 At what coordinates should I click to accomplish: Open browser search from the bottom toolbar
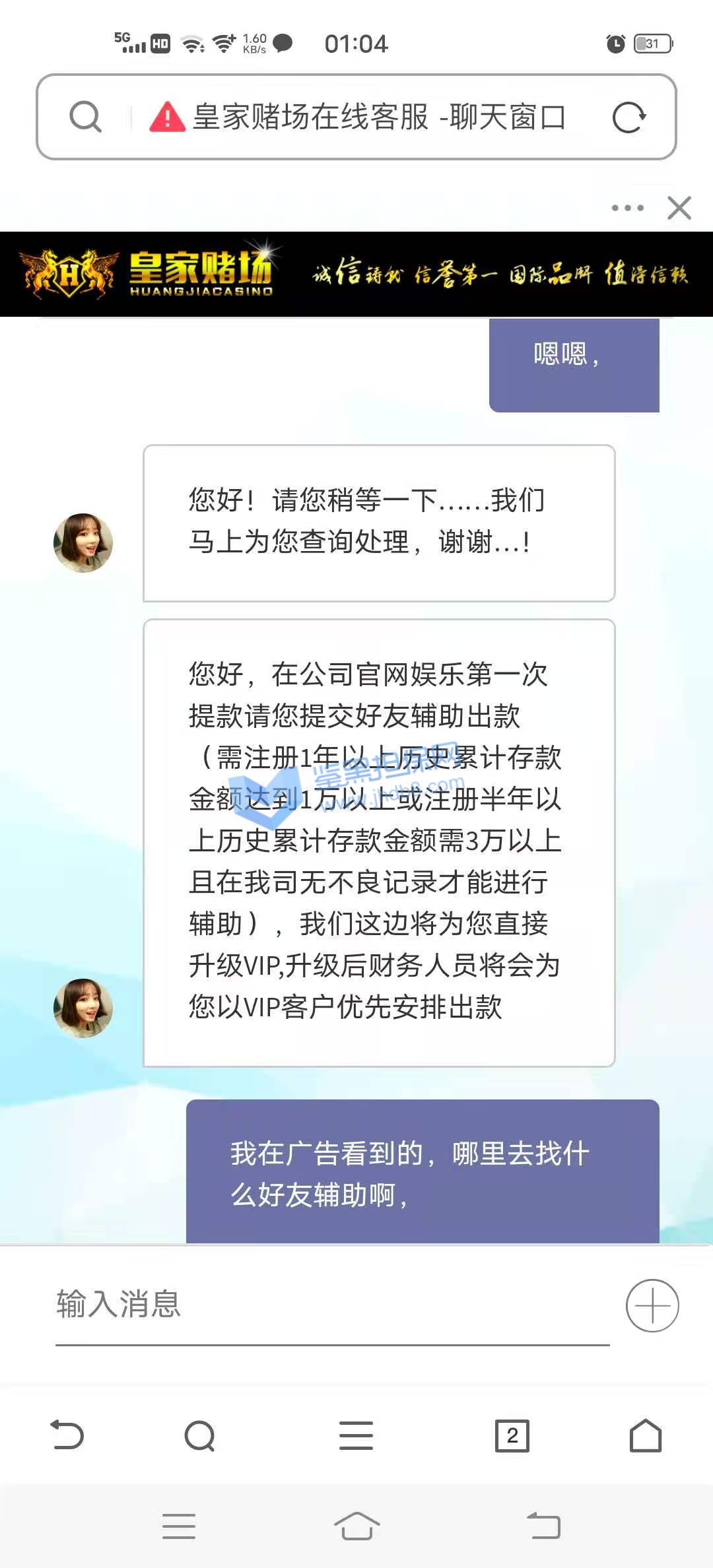[x=199, y=1435]
